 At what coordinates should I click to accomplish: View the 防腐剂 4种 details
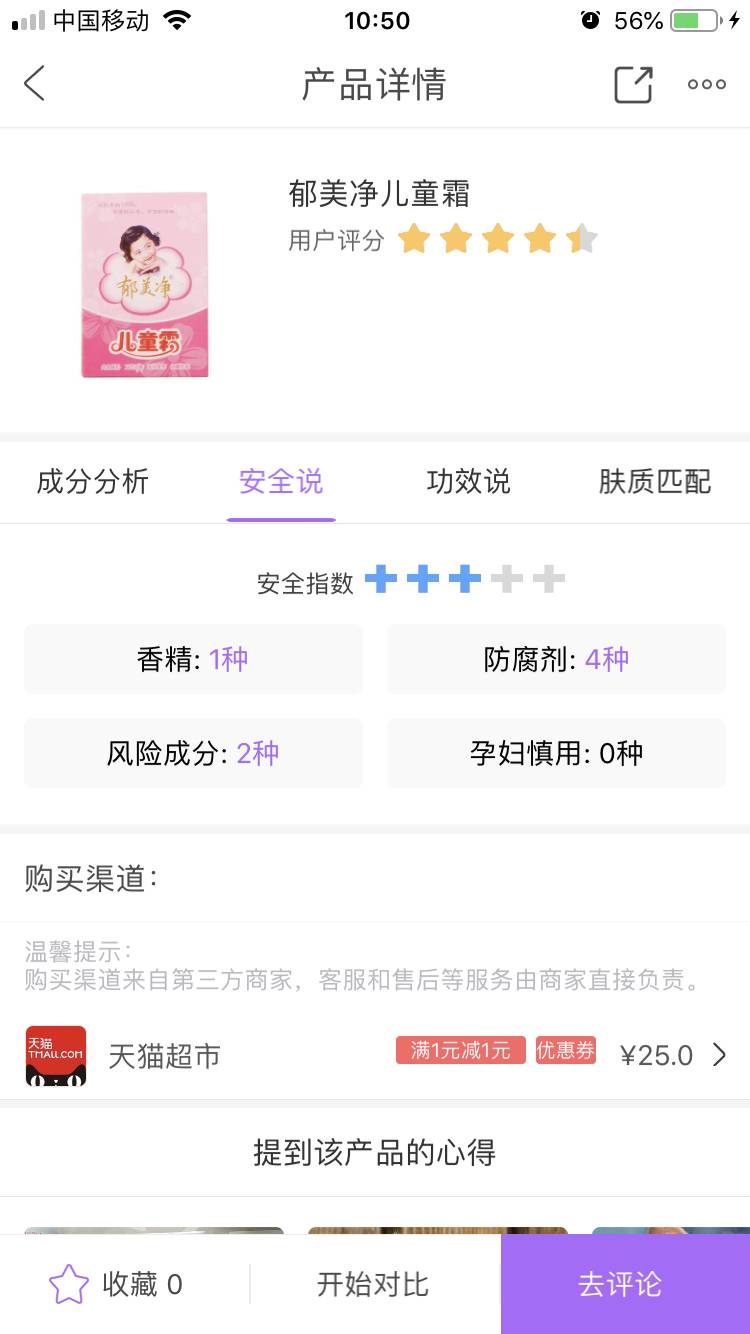coord(556,659)
